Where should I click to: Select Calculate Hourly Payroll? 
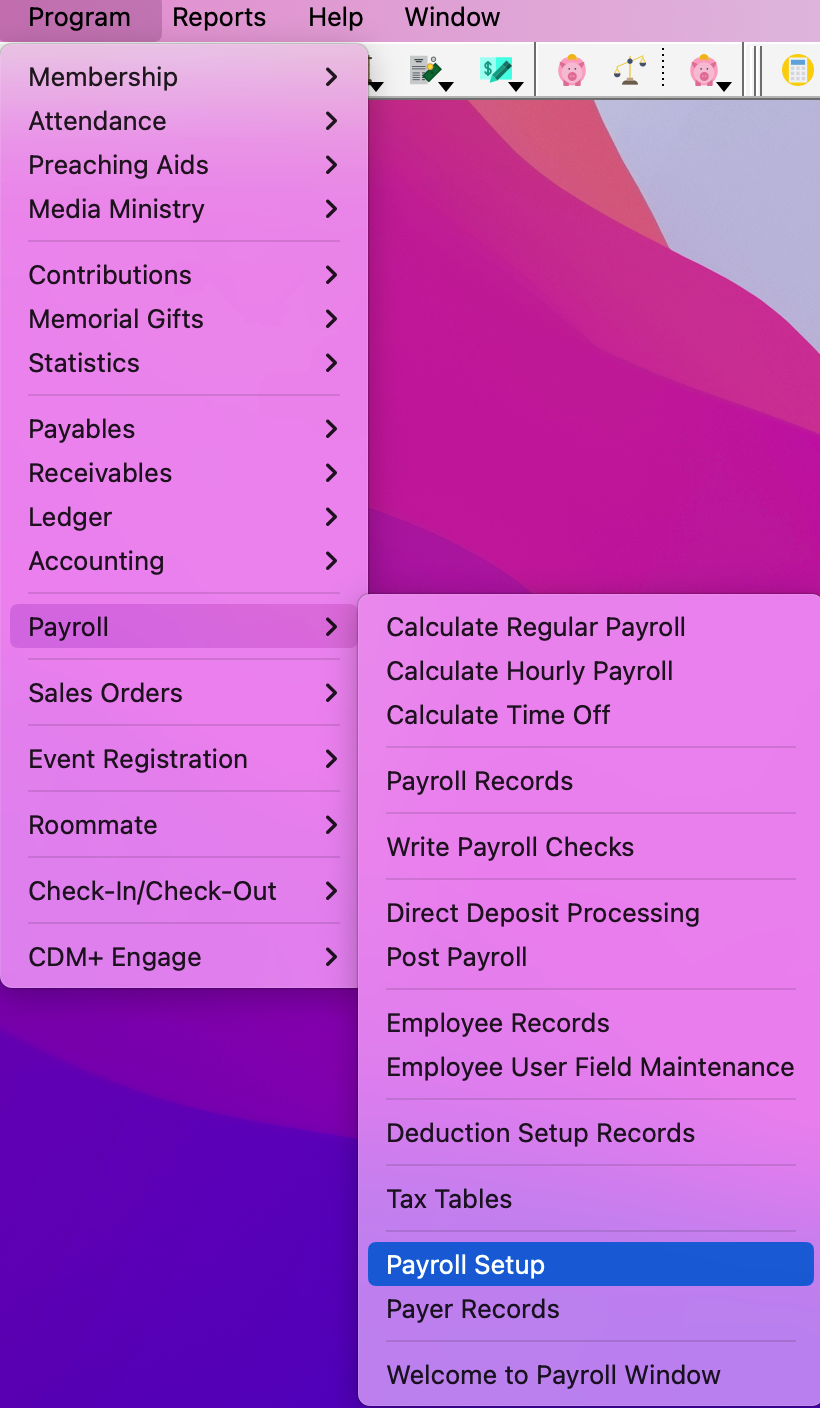(x=530, y=671)
